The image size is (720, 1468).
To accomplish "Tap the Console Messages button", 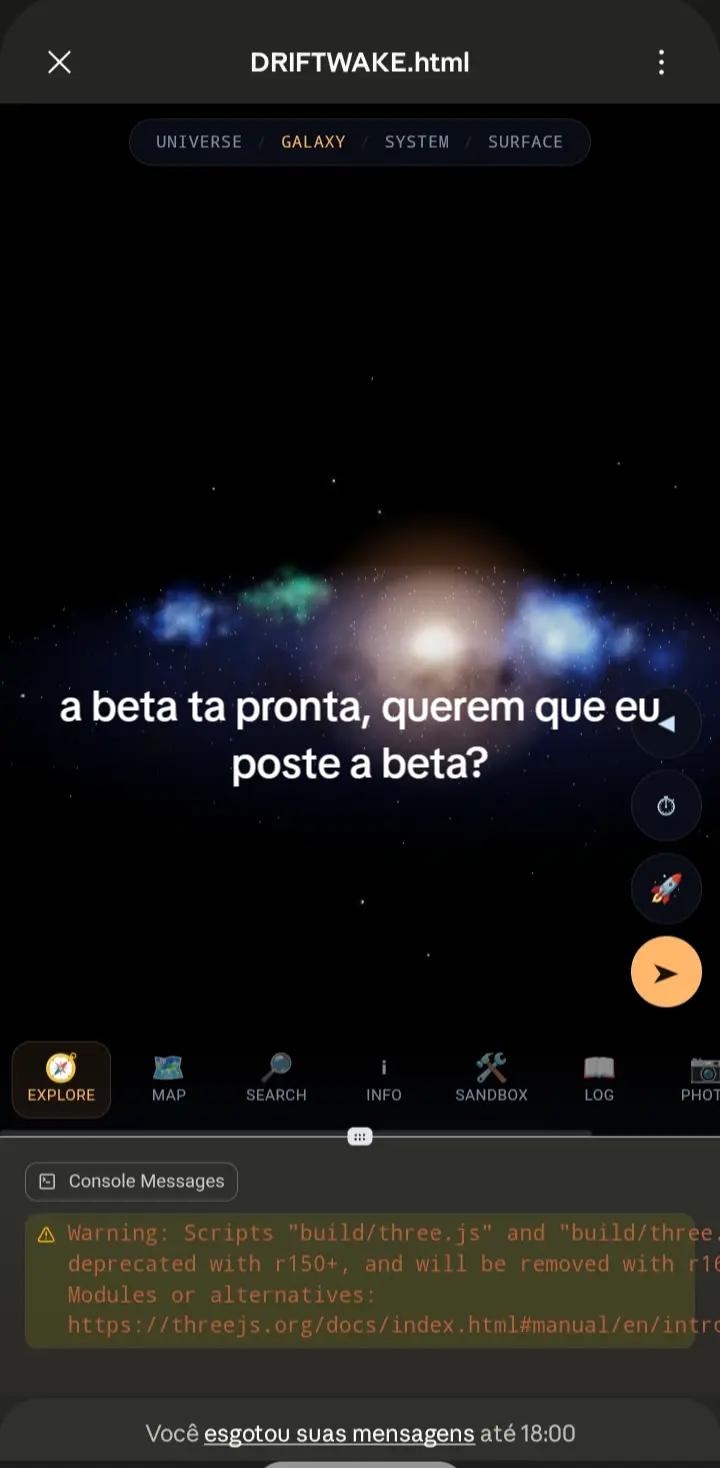I will [x=131, y=1181].
